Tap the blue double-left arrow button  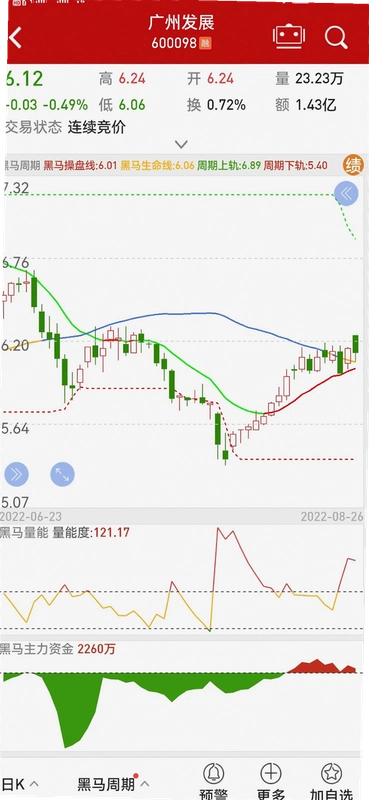(346, 193)
